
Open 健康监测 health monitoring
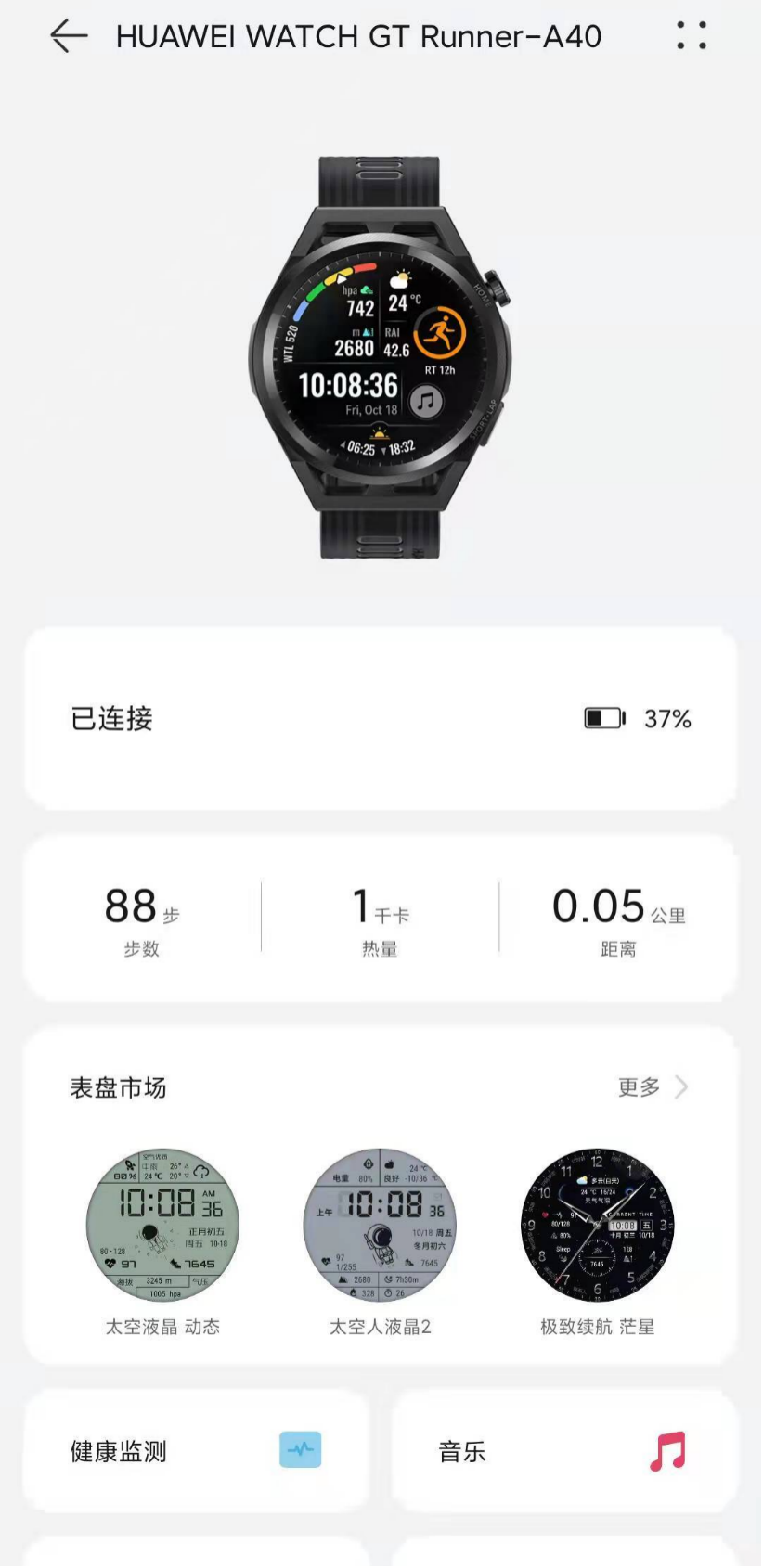195,1451
